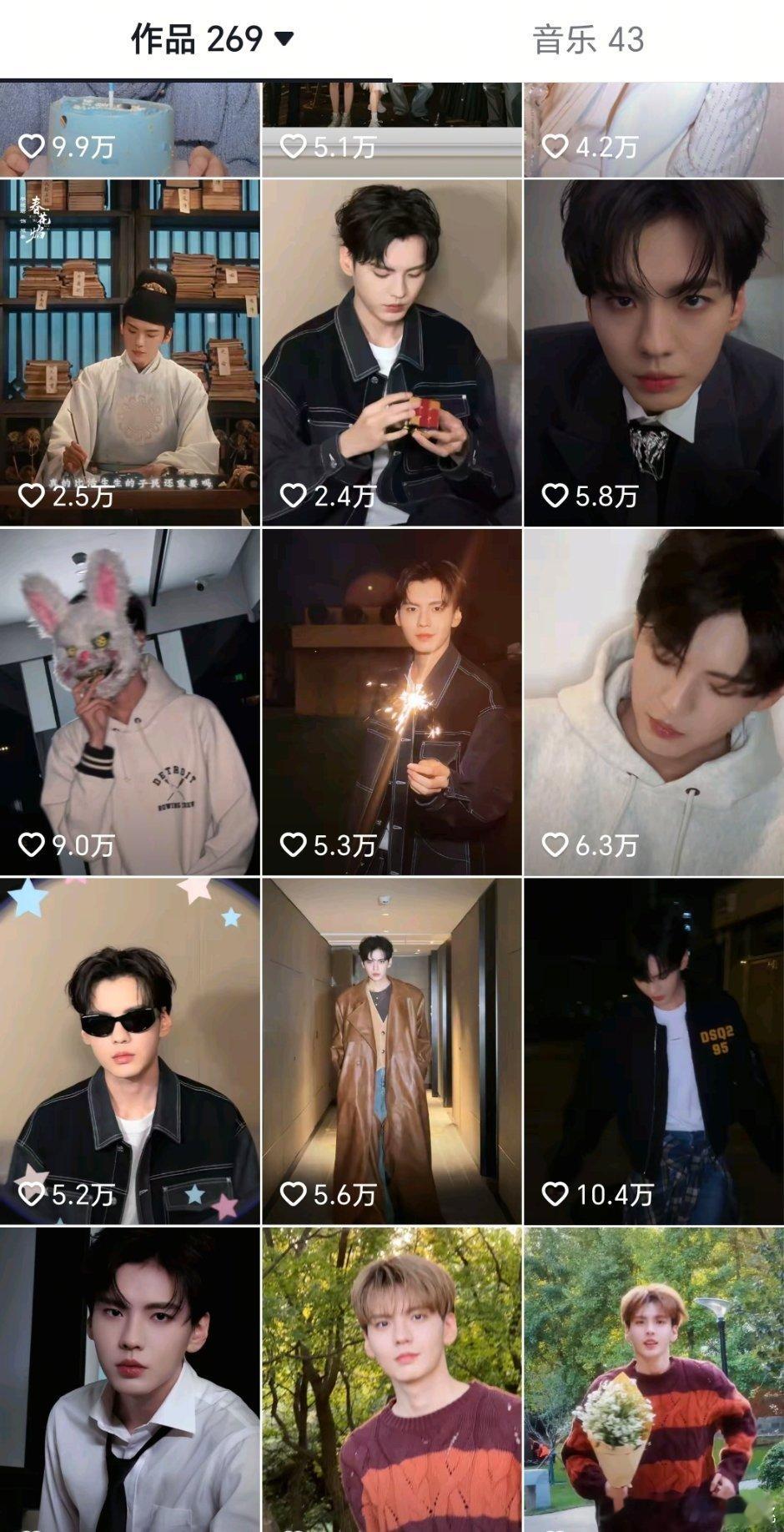
Task: Open the costume drama video with 2.5万 likes
Action: (129, 352)
